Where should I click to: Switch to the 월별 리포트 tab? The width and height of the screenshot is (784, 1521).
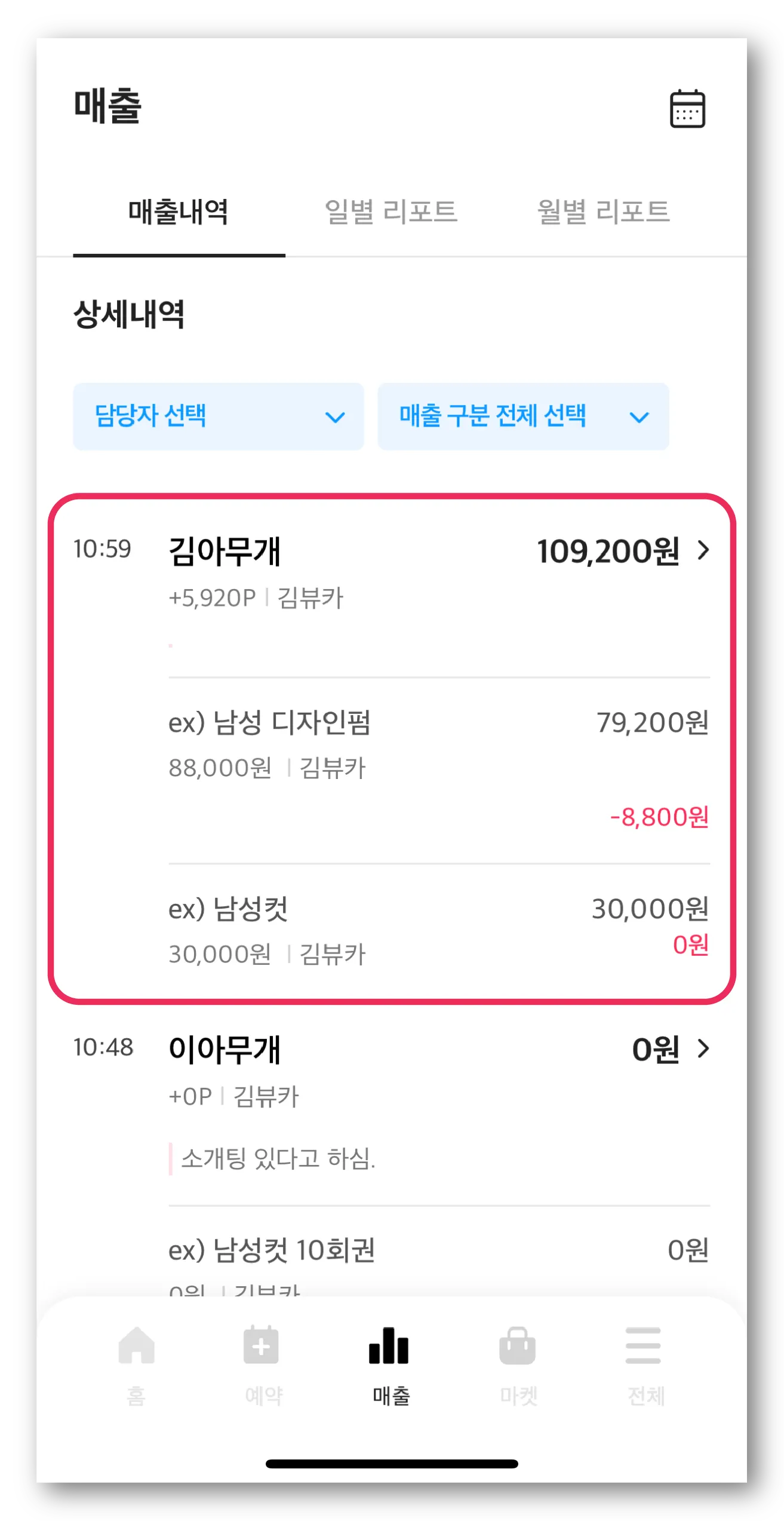[x=603, y=212]
